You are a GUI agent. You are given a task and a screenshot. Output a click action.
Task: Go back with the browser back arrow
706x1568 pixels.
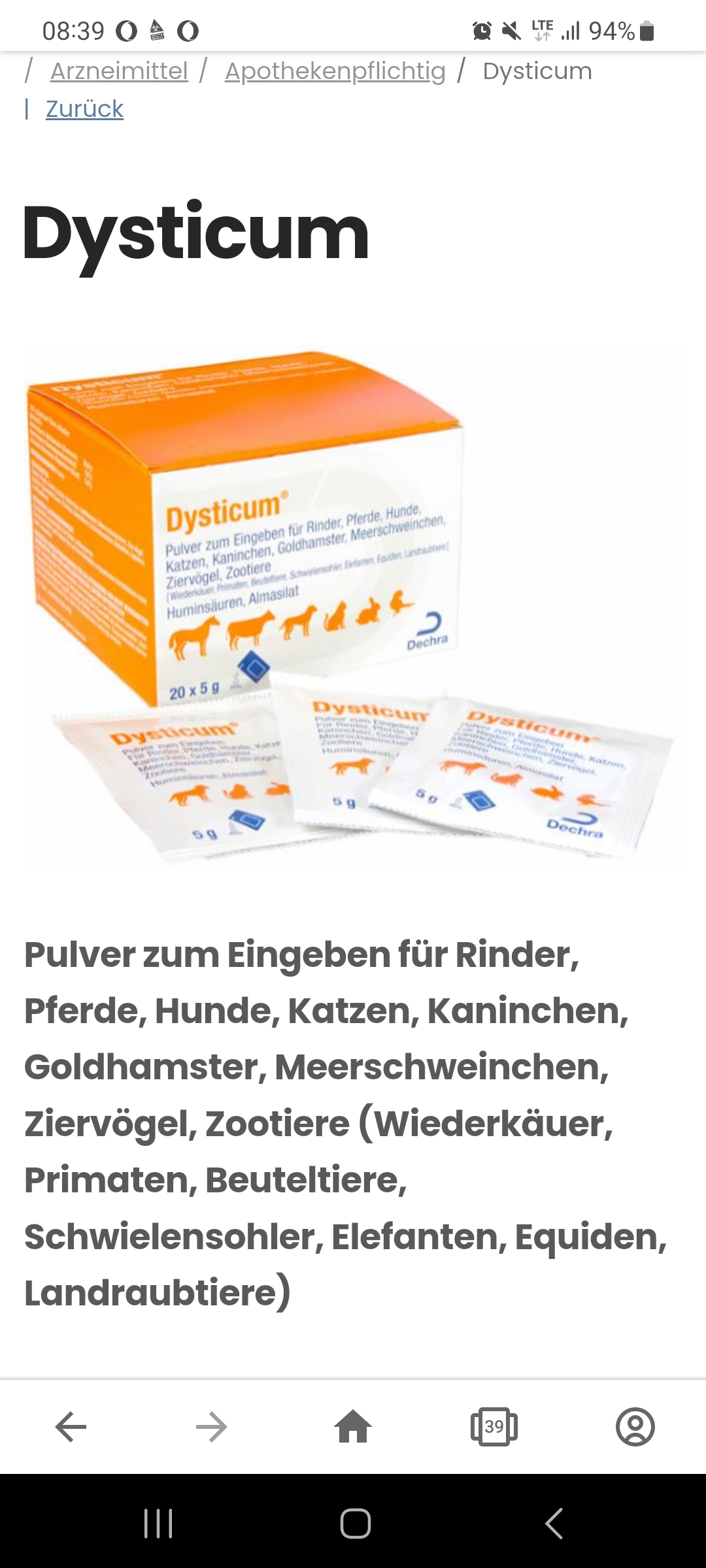(x=71, y=1427)
